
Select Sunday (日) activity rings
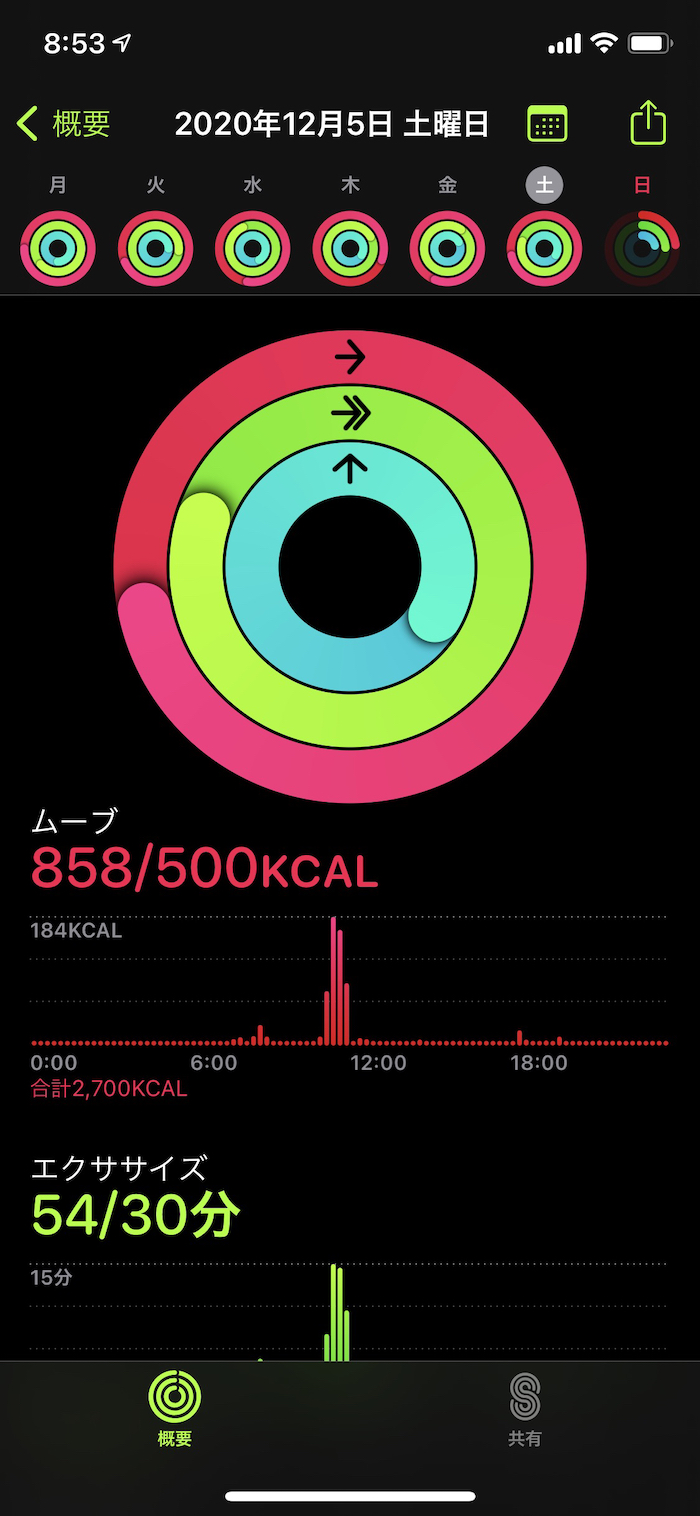tap(642, 248)
